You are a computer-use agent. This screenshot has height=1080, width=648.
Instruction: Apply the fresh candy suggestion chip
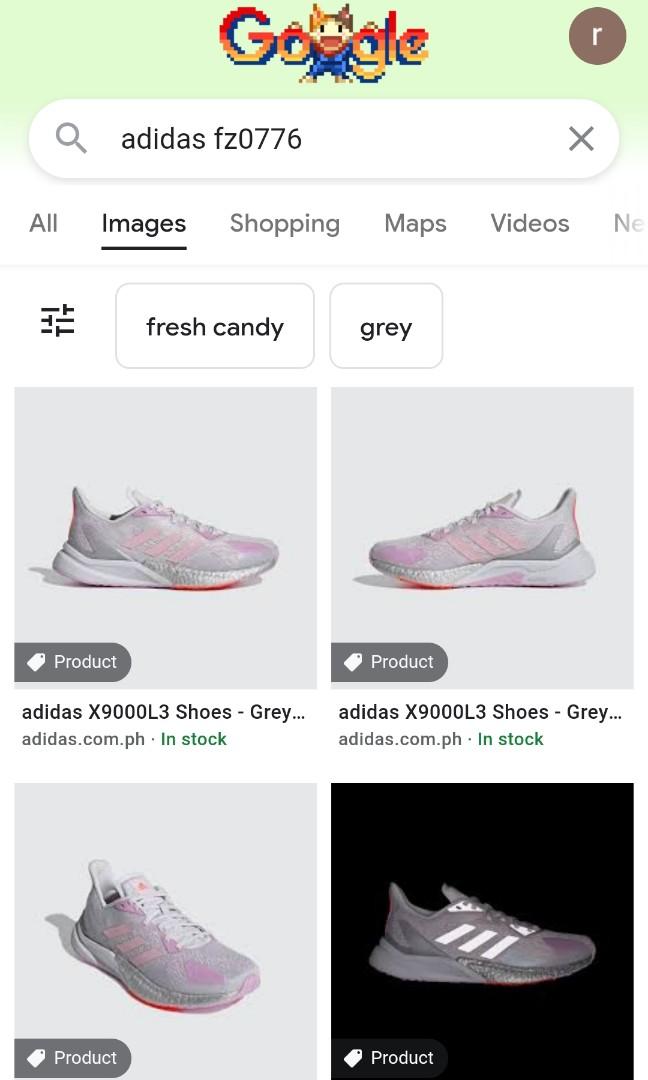click(215, 326)
